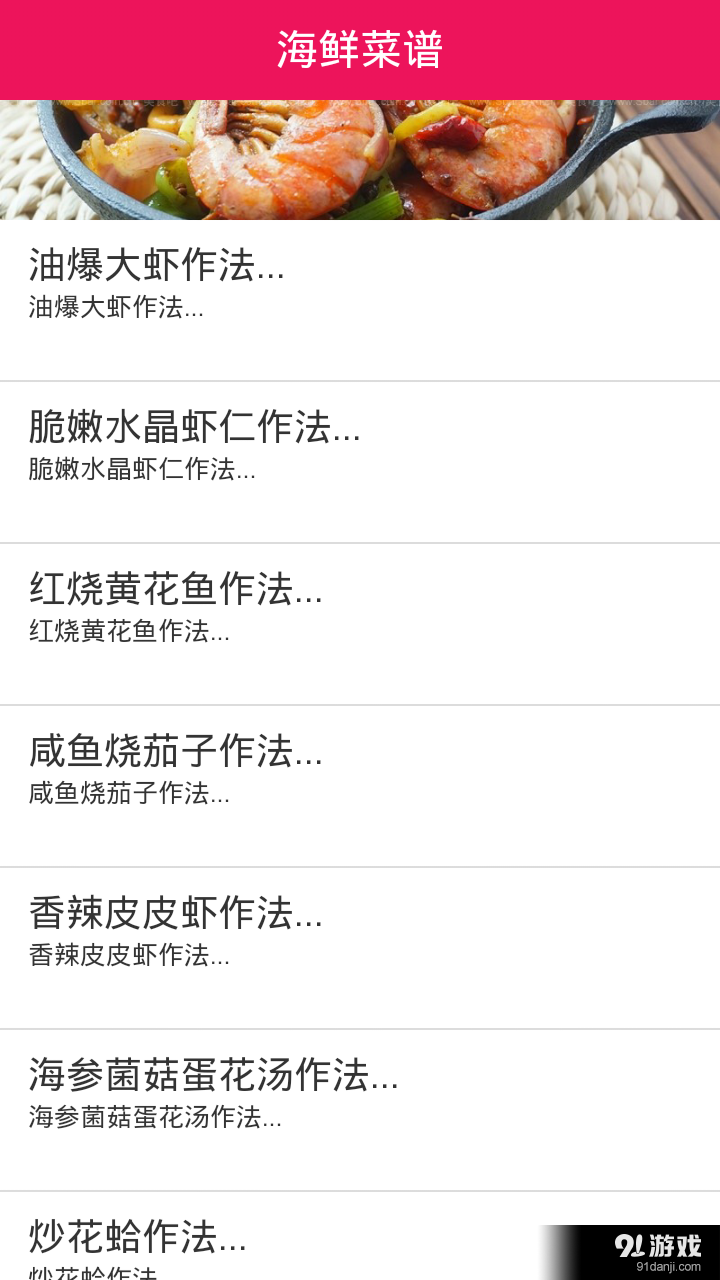View the 红烧黄花鱼作法 recipe
The image size is (720, 1280).
coord(175,590)
